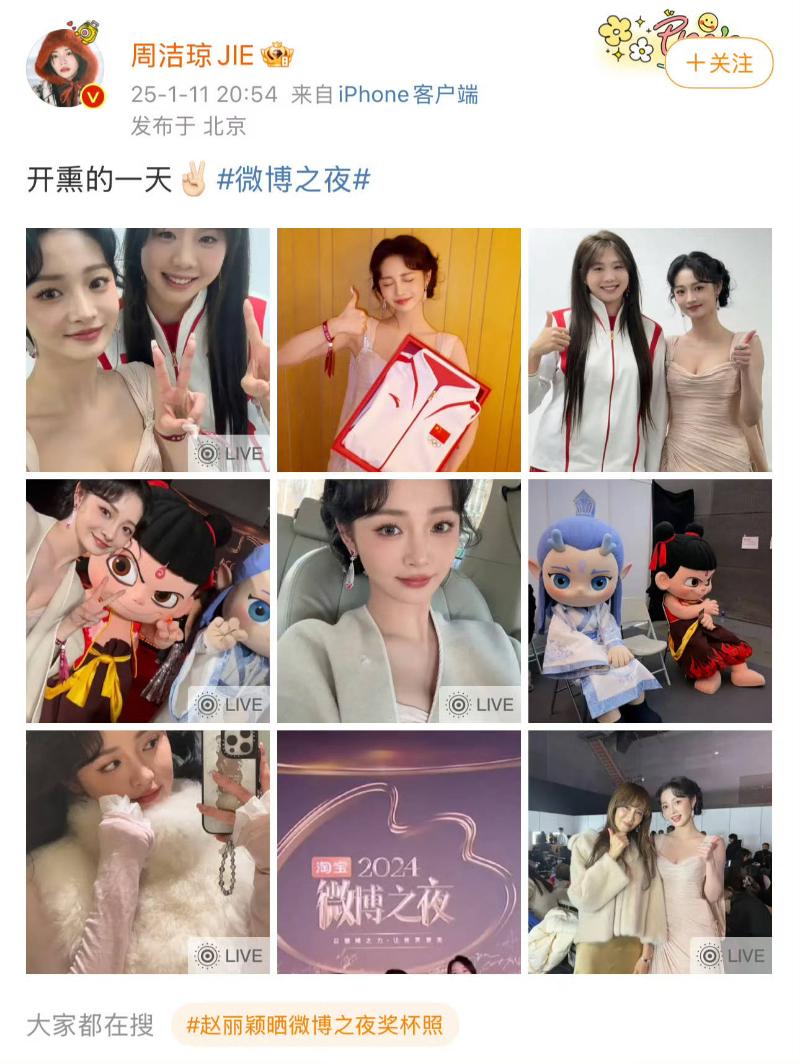Search the trending topic 赵丽颖晒微博之夜奖杯照
800x1064 pixels.
point(314,1025)
